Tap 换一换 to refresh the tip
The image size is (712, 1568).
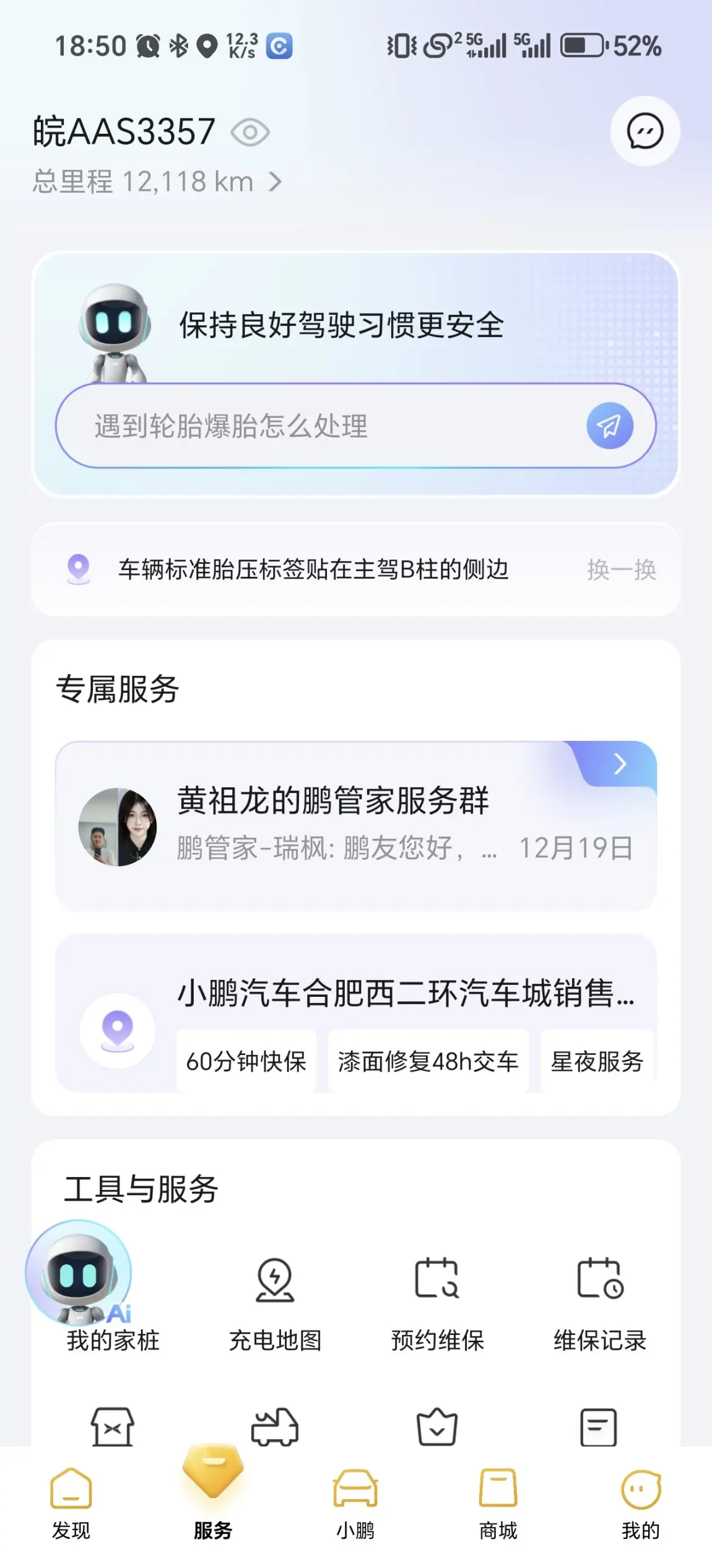(x=621, y=569)
